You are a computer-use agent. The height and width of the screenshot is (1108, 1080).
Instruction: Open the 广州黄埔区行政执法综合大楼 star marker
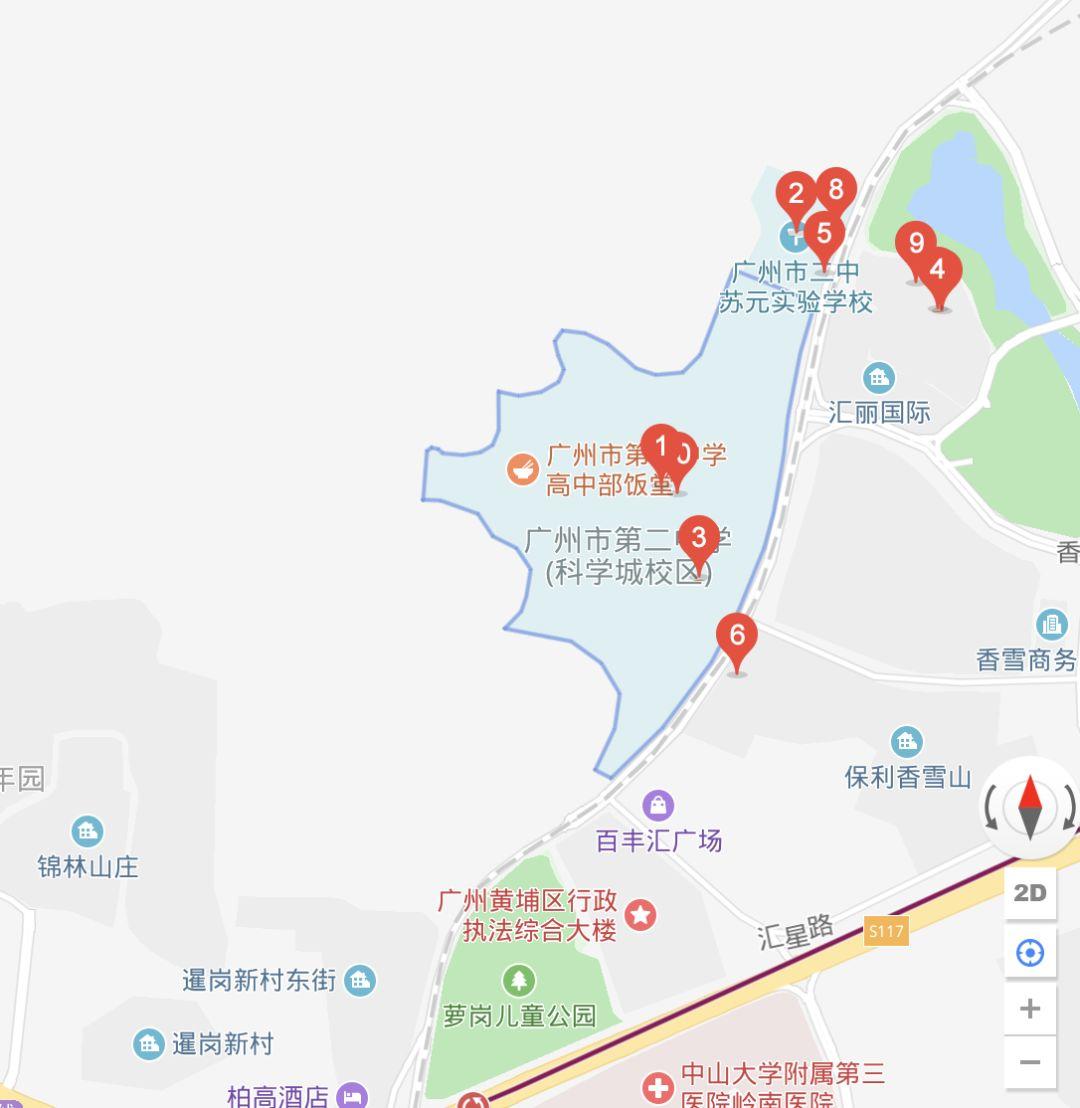(x=641, y=914)
